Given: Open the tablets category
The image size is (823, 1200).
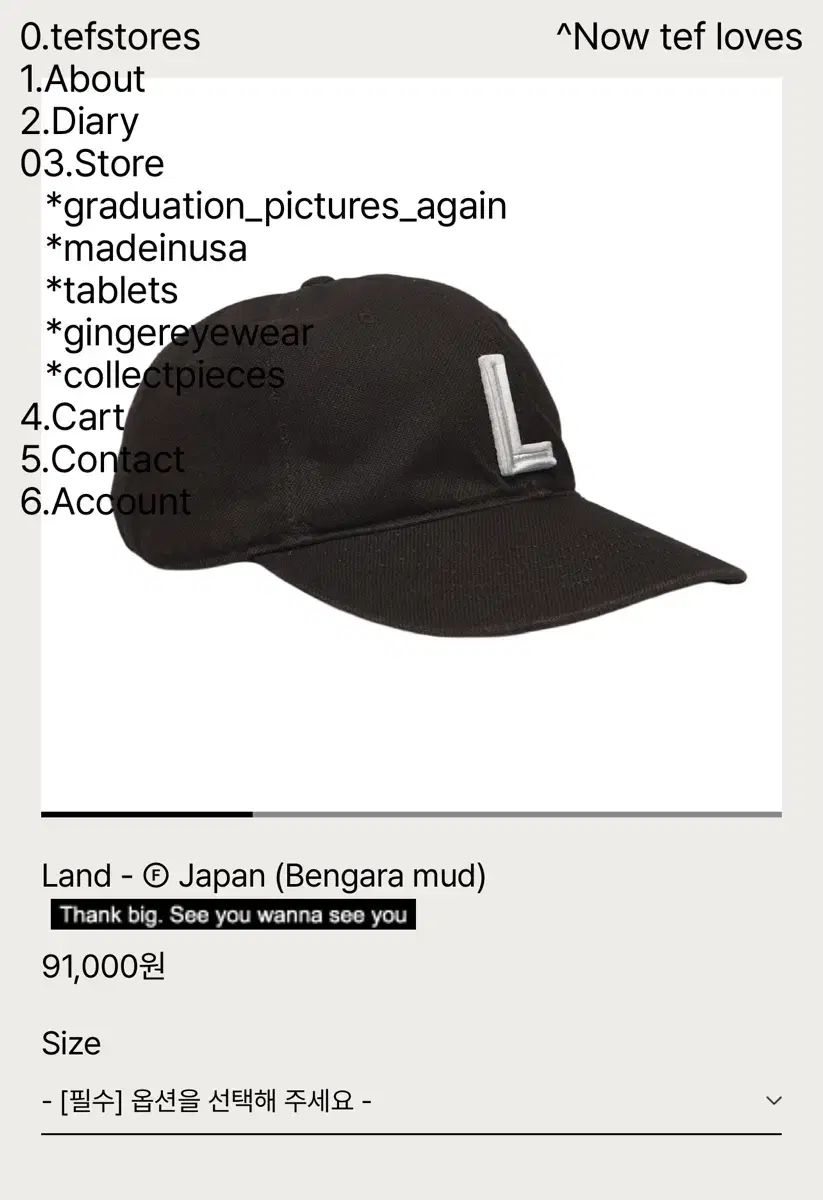Looking at the screenshot, I should [111, 290].
